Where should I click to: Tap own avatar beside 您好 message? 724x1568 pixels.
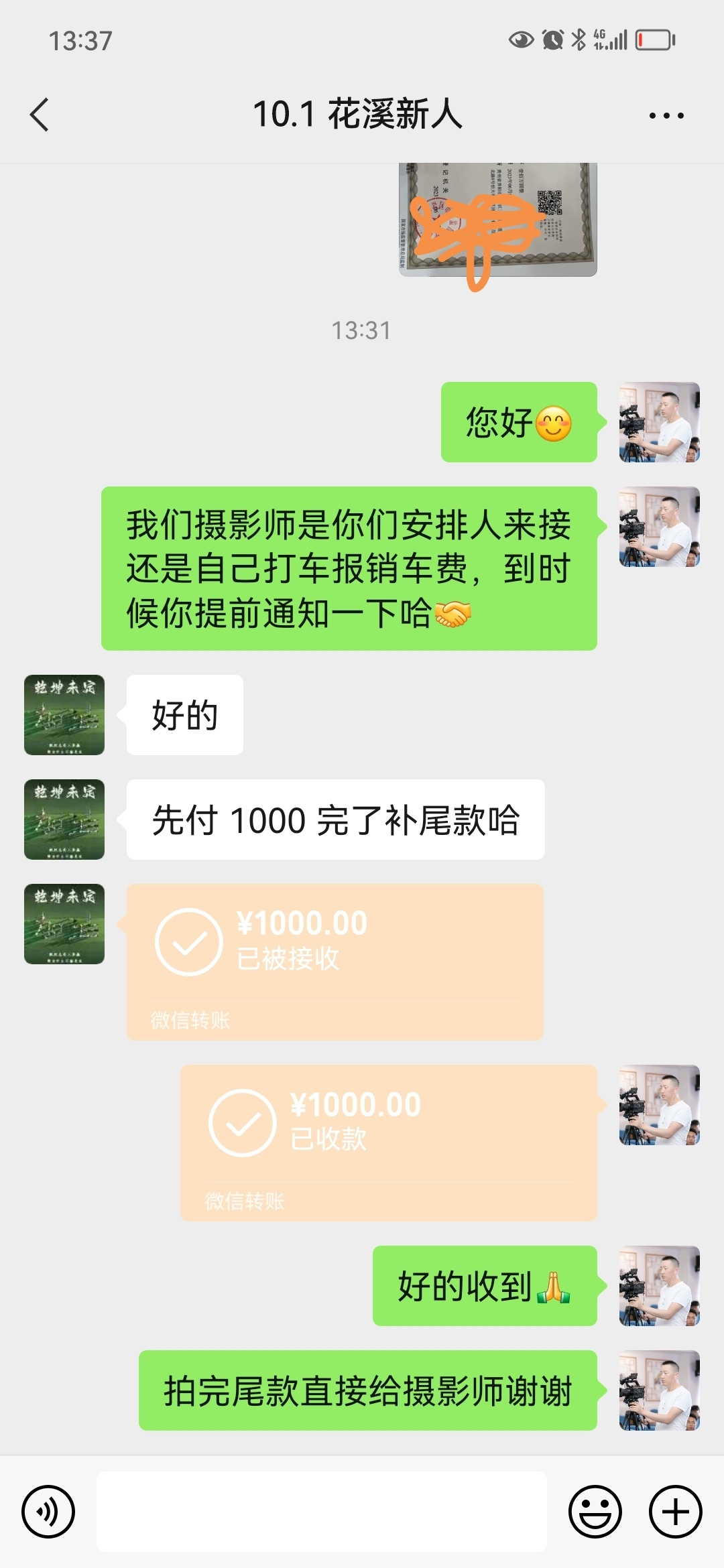[660, 422]
